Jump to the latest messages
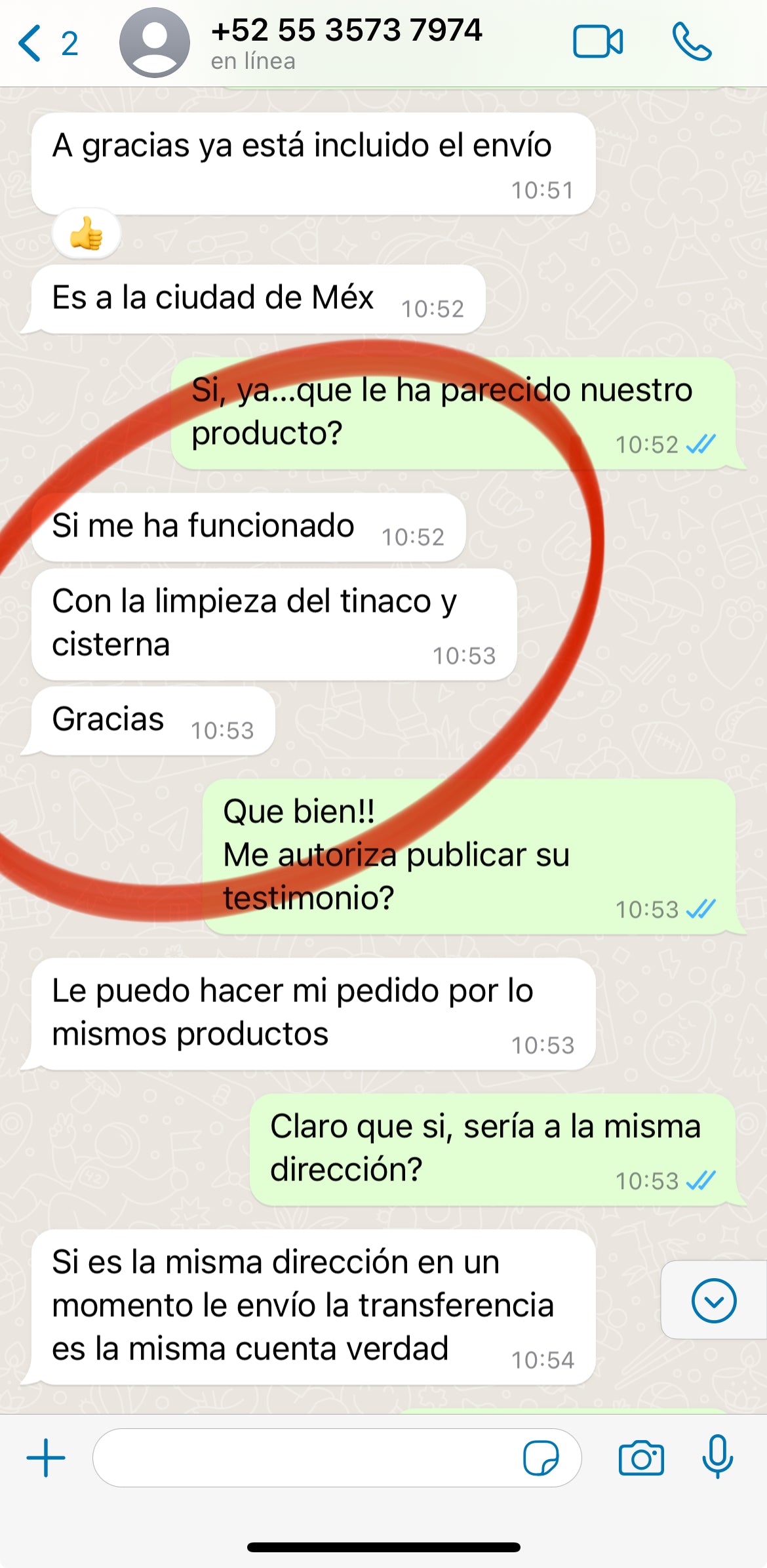The width and height of the screenshot is (767, 1568). point(713,1300)
